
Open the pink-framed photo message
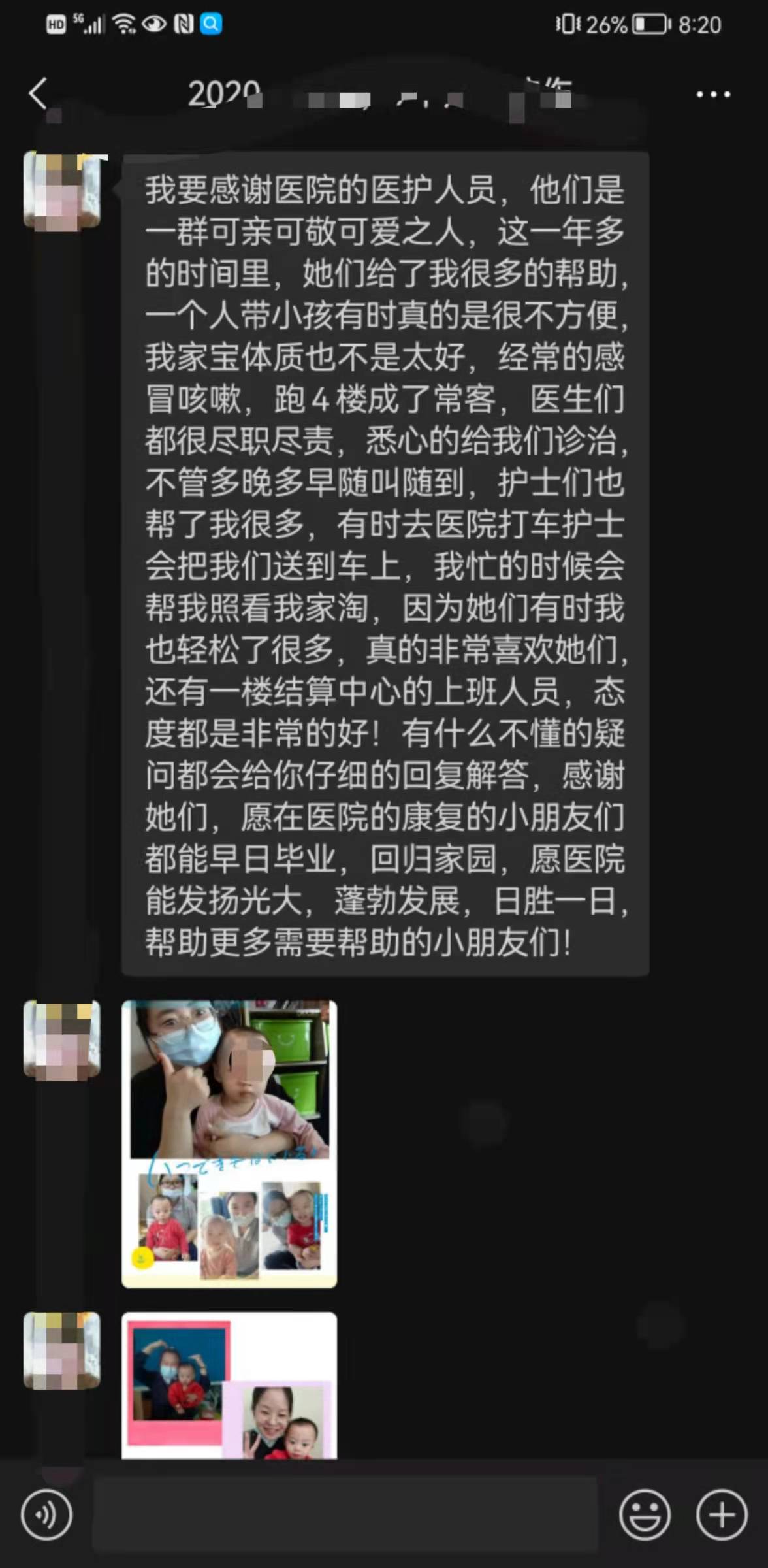point(229,1385)
